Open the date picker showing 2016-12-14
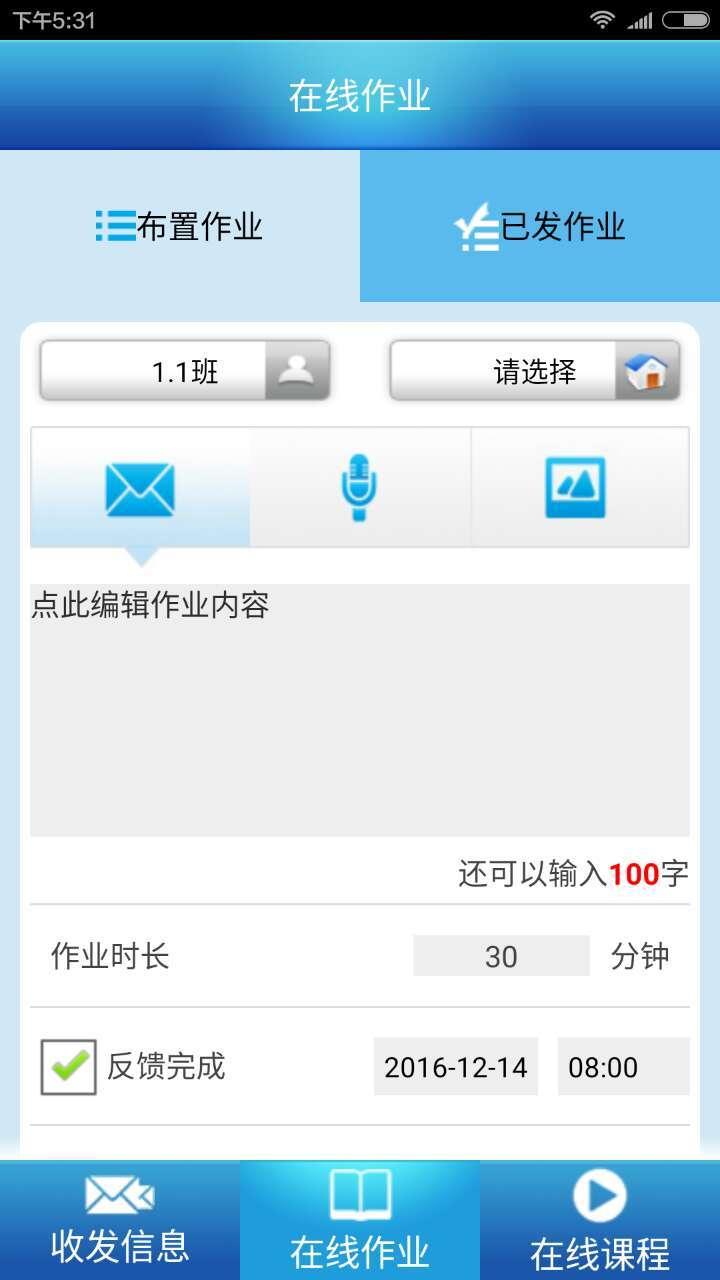 tap(456, 1067)
